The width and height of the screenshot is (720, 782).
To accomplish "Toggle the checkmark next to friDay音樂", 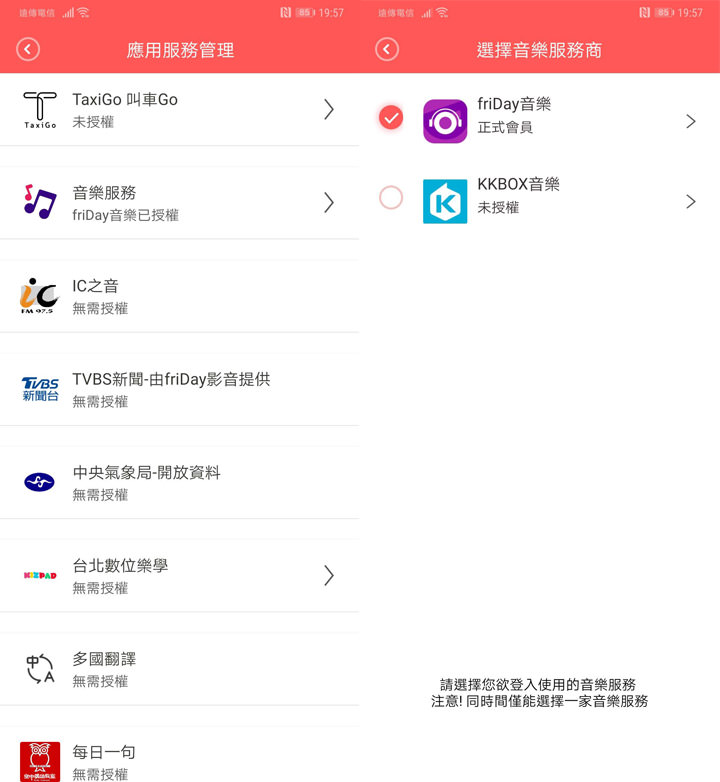I will tap(390, 118).
